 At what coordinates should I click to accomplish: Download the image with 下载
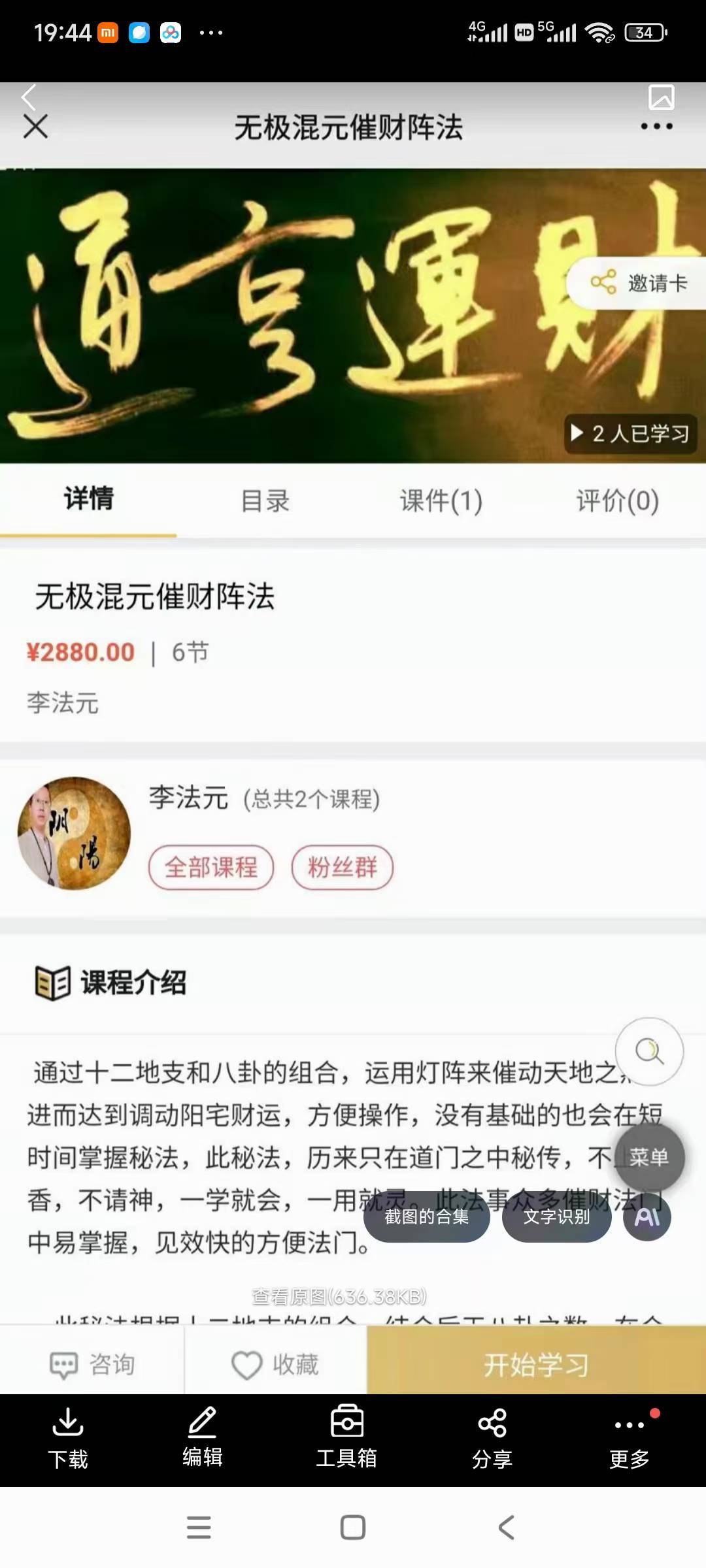[x=68, y=1439]
